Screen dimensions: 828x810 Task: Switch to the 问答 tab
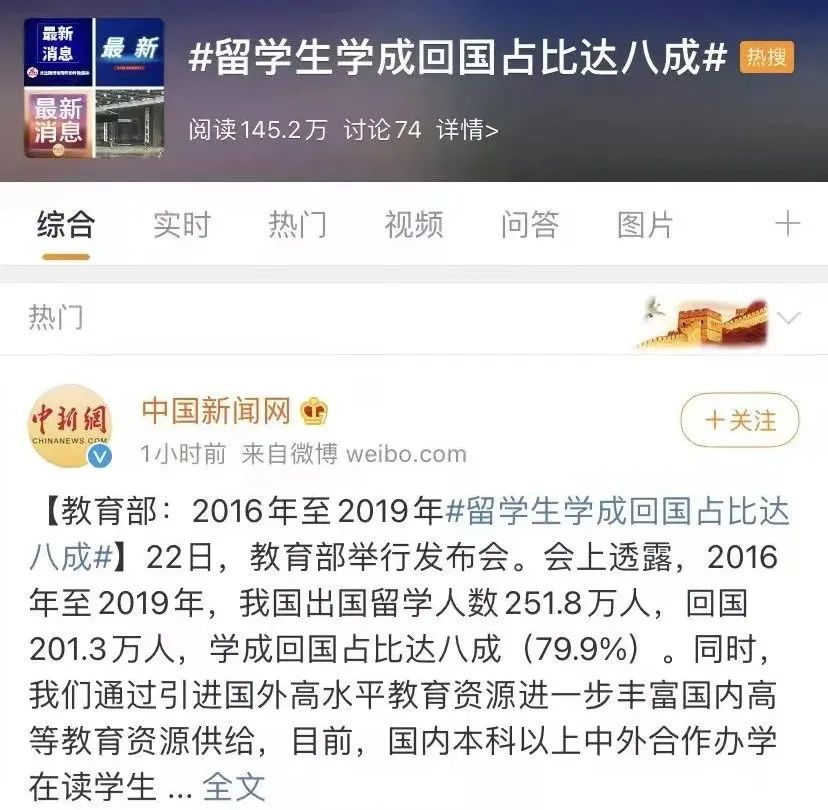click(x=529, y=224)
